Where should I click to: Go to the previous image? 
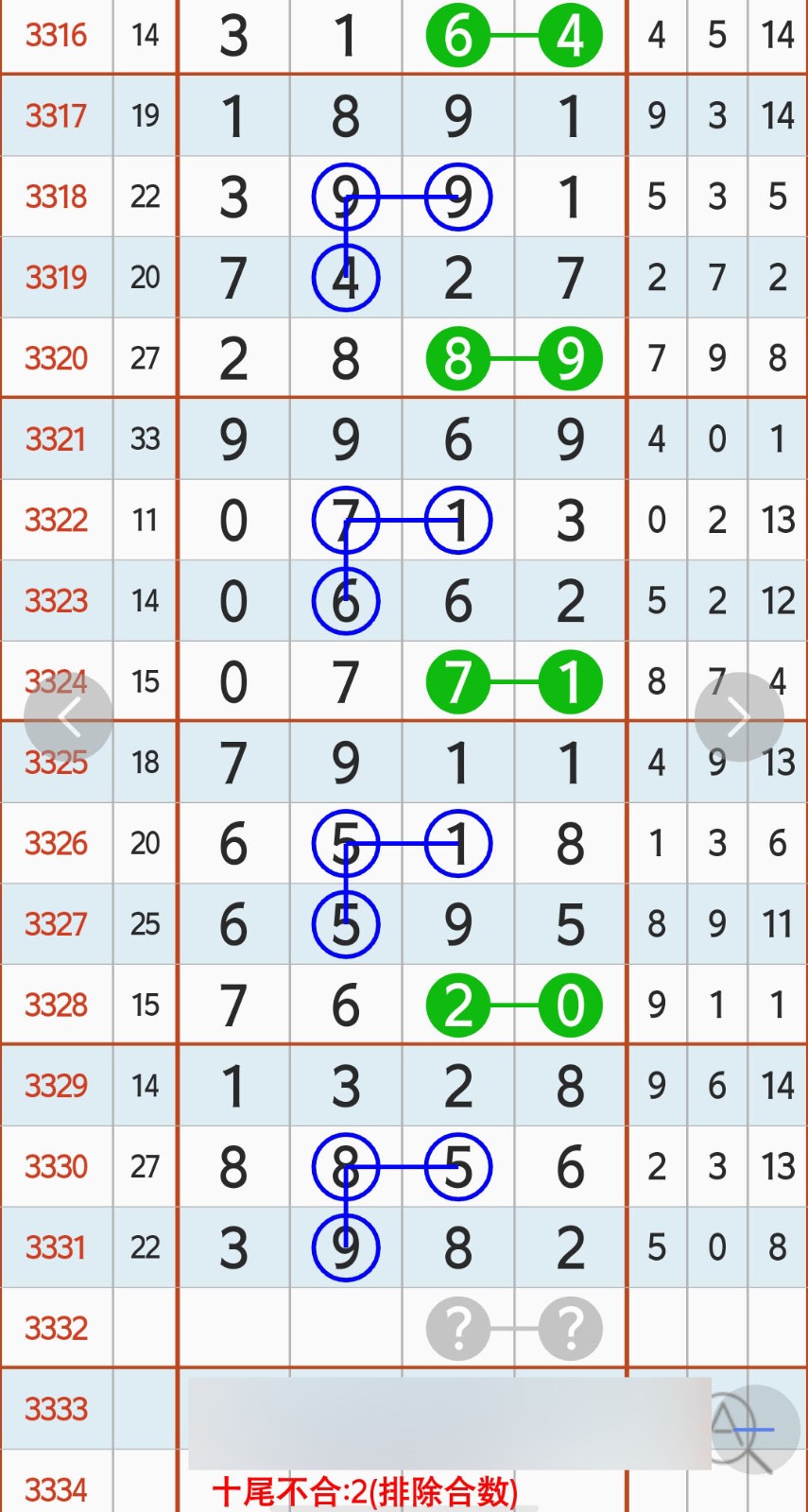(x=68, y=717)
